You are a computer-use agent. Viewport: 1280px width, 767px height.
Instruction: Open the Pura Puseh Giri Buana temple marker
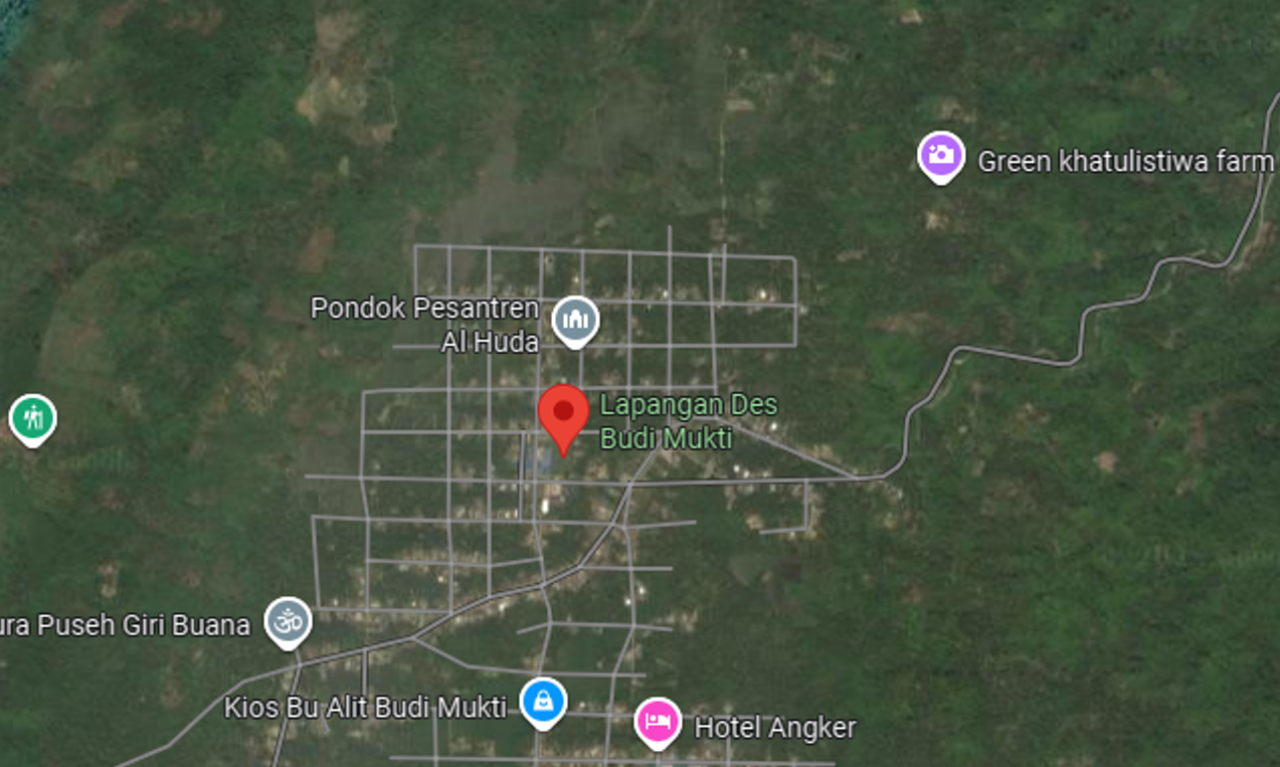pos(288,622)
